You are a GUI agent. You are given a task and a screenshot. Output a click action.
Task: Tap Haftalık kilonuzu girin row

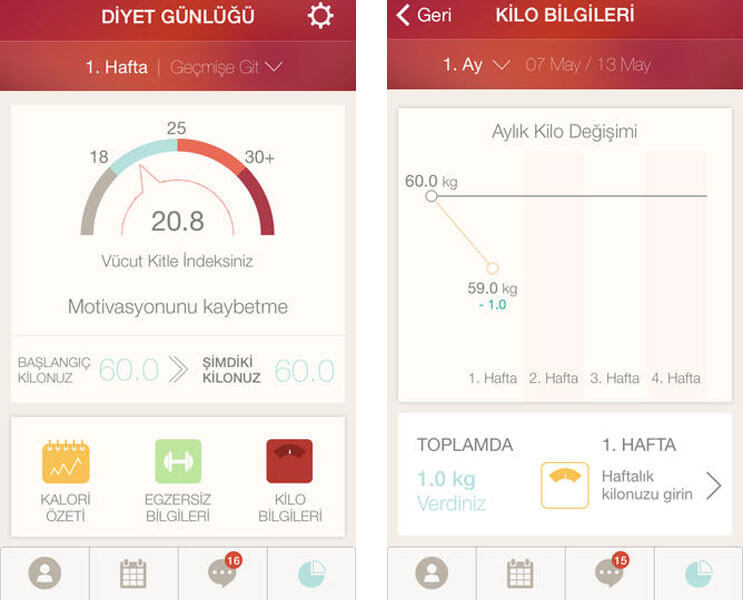(x=660, y=485)
